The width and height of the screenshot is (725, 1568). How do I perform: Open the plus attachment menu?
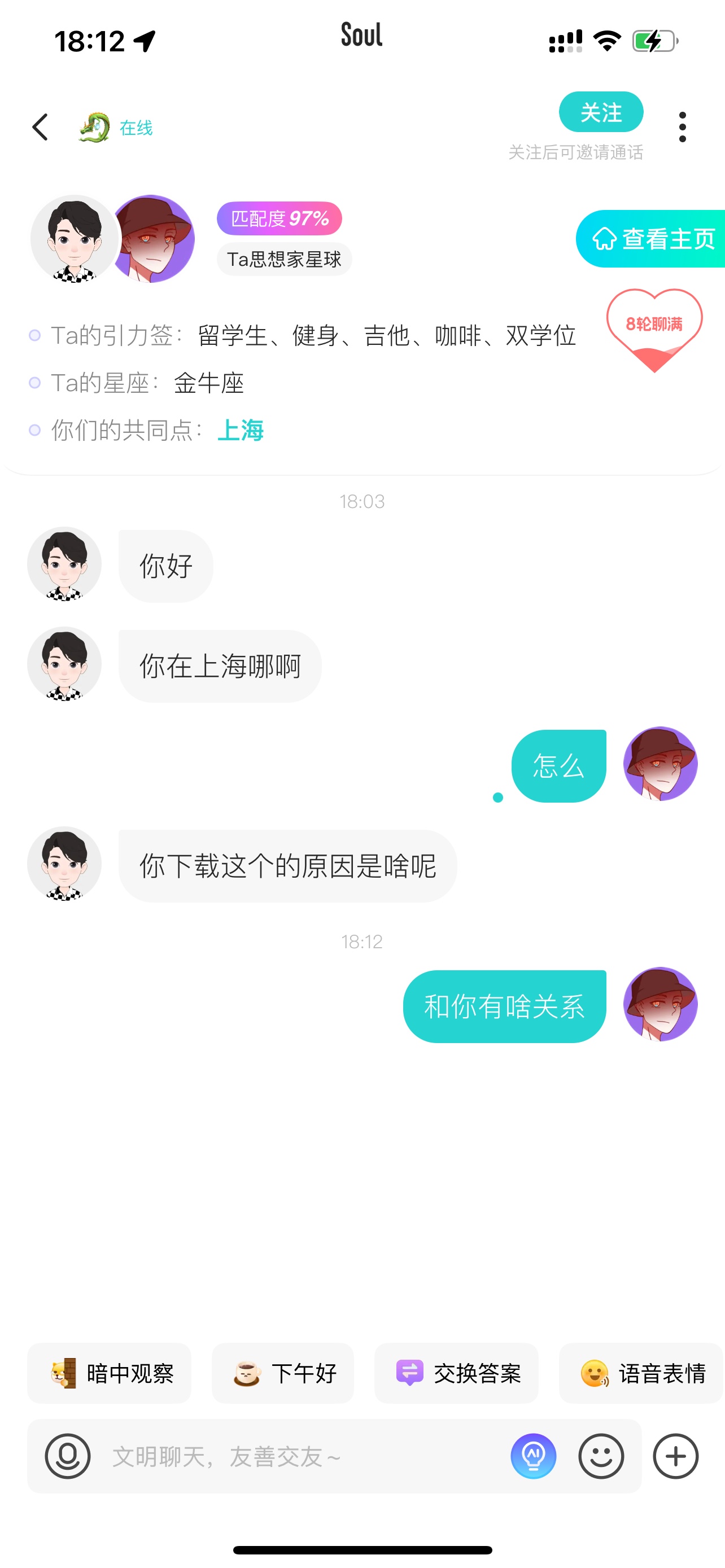676,1457
